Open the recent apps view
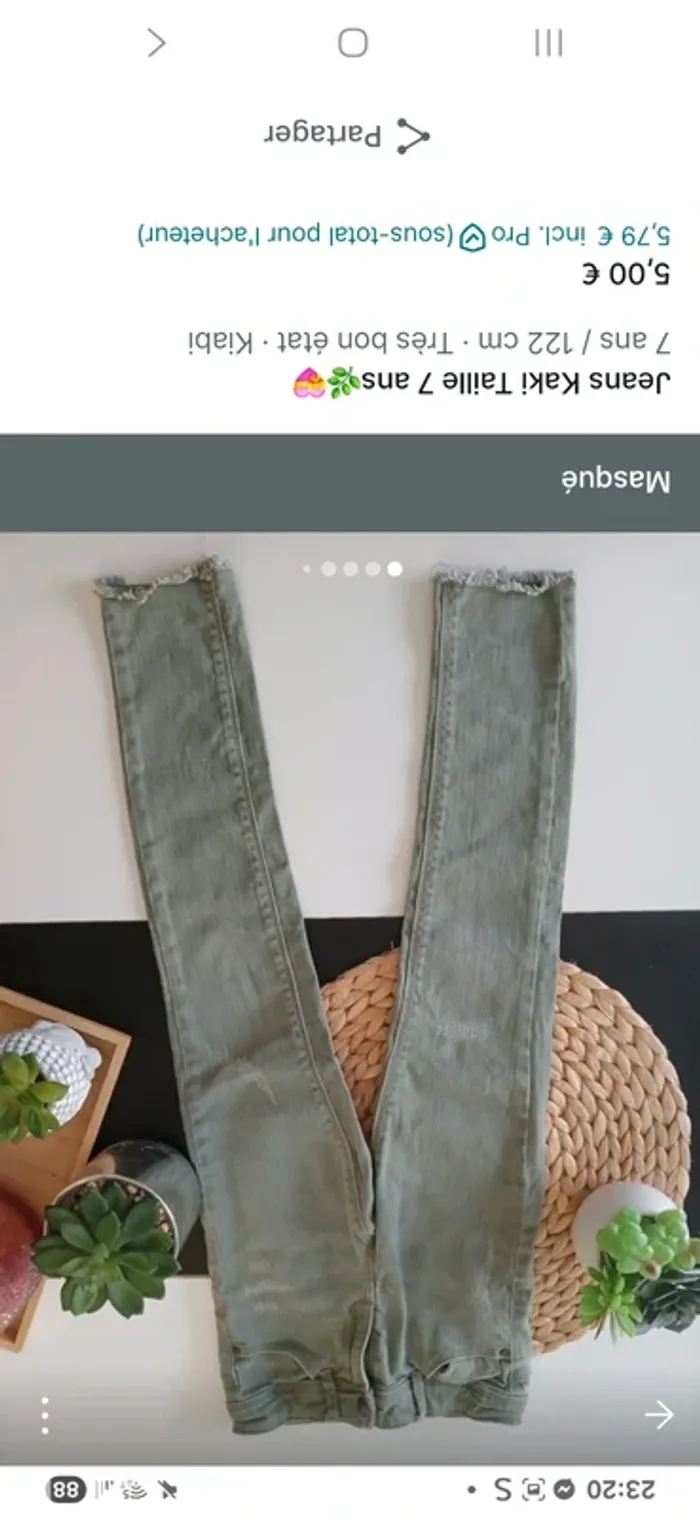This screenshot has width=700, height=1518. pos(548,43)
